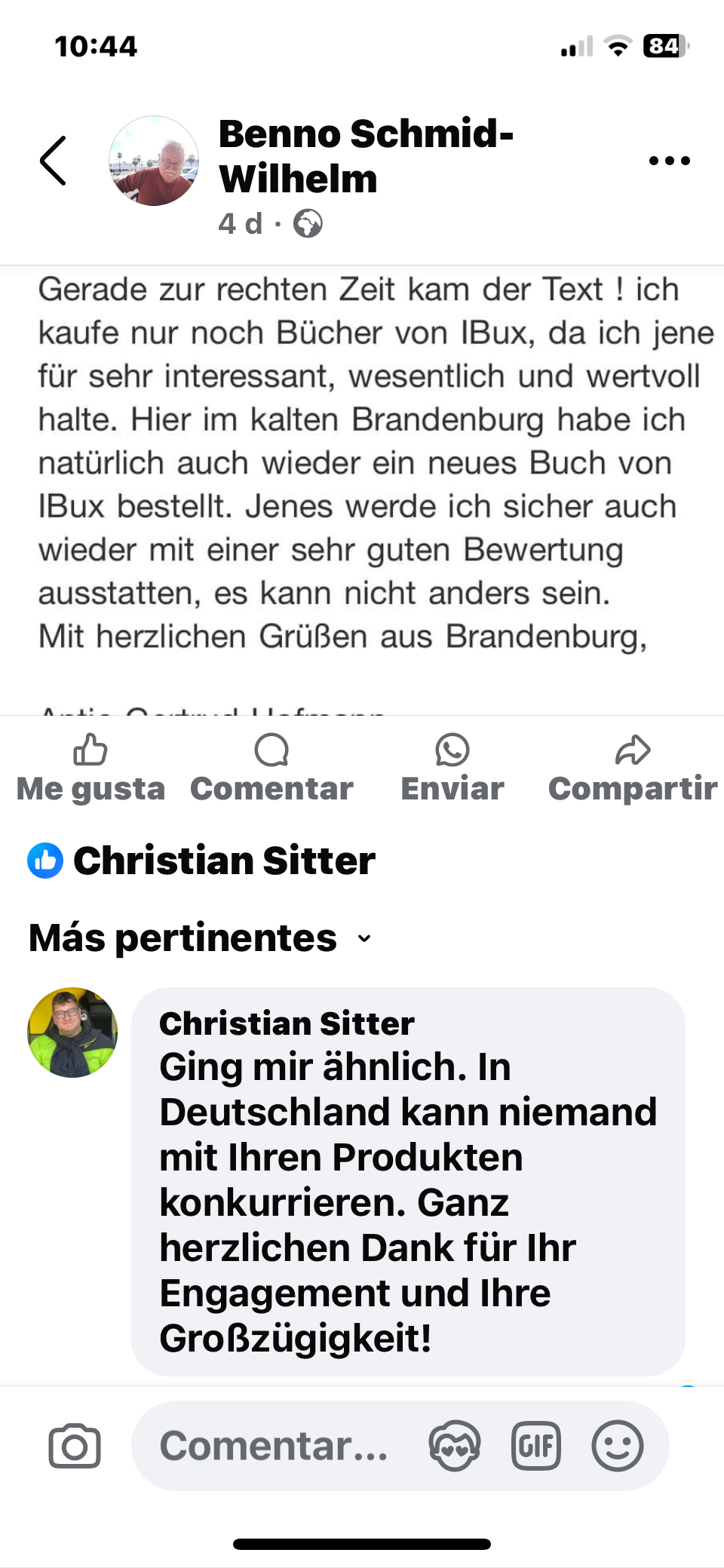Tap the chevron beside Más pertinentes
Image resolution: width=724 pixels, height=1568 pixels.
[x=364, y=940]
